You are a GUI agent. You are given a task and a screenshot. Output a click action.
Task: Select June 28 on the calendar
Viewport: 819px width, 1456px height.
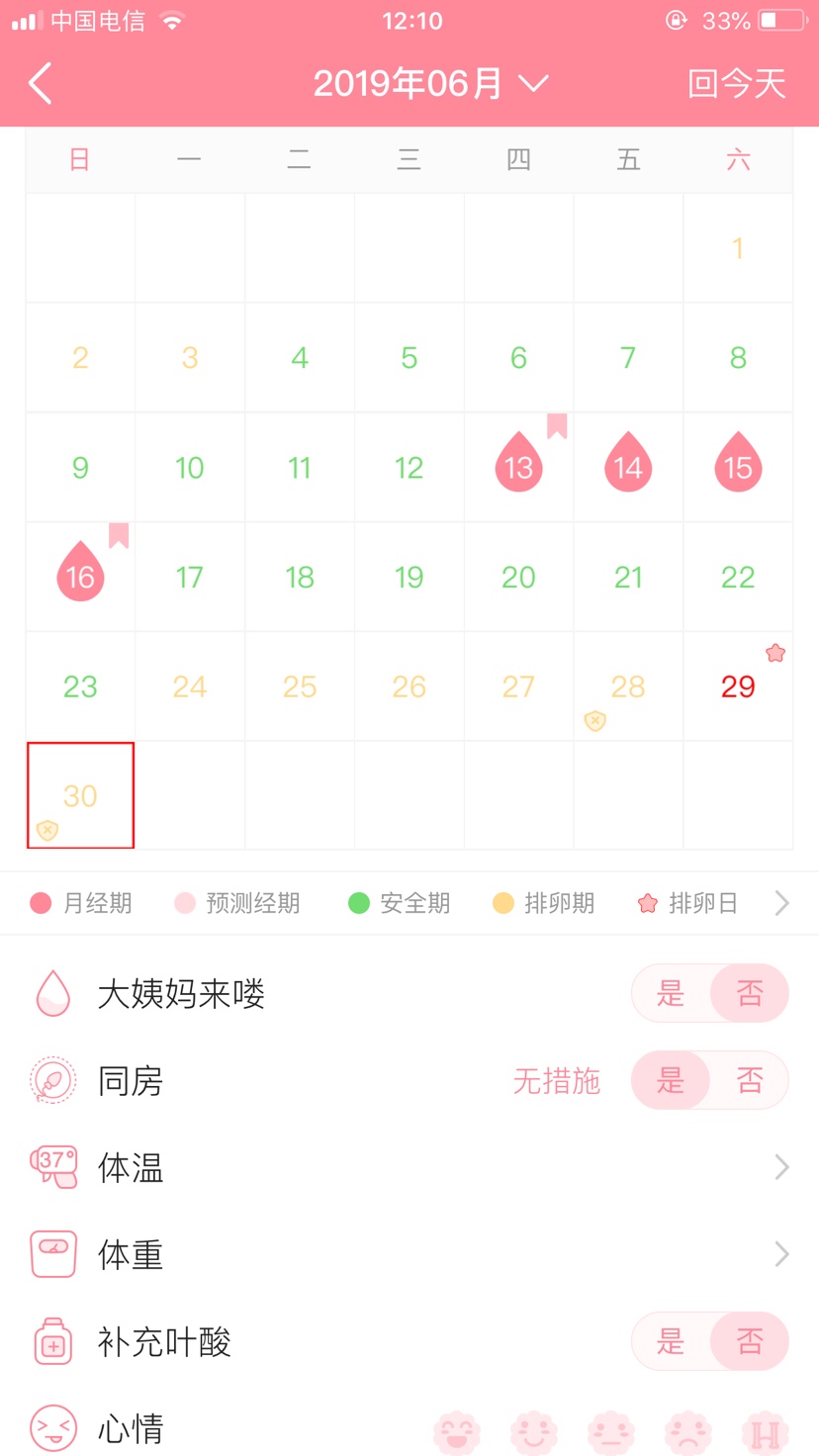tap(628, 686)
